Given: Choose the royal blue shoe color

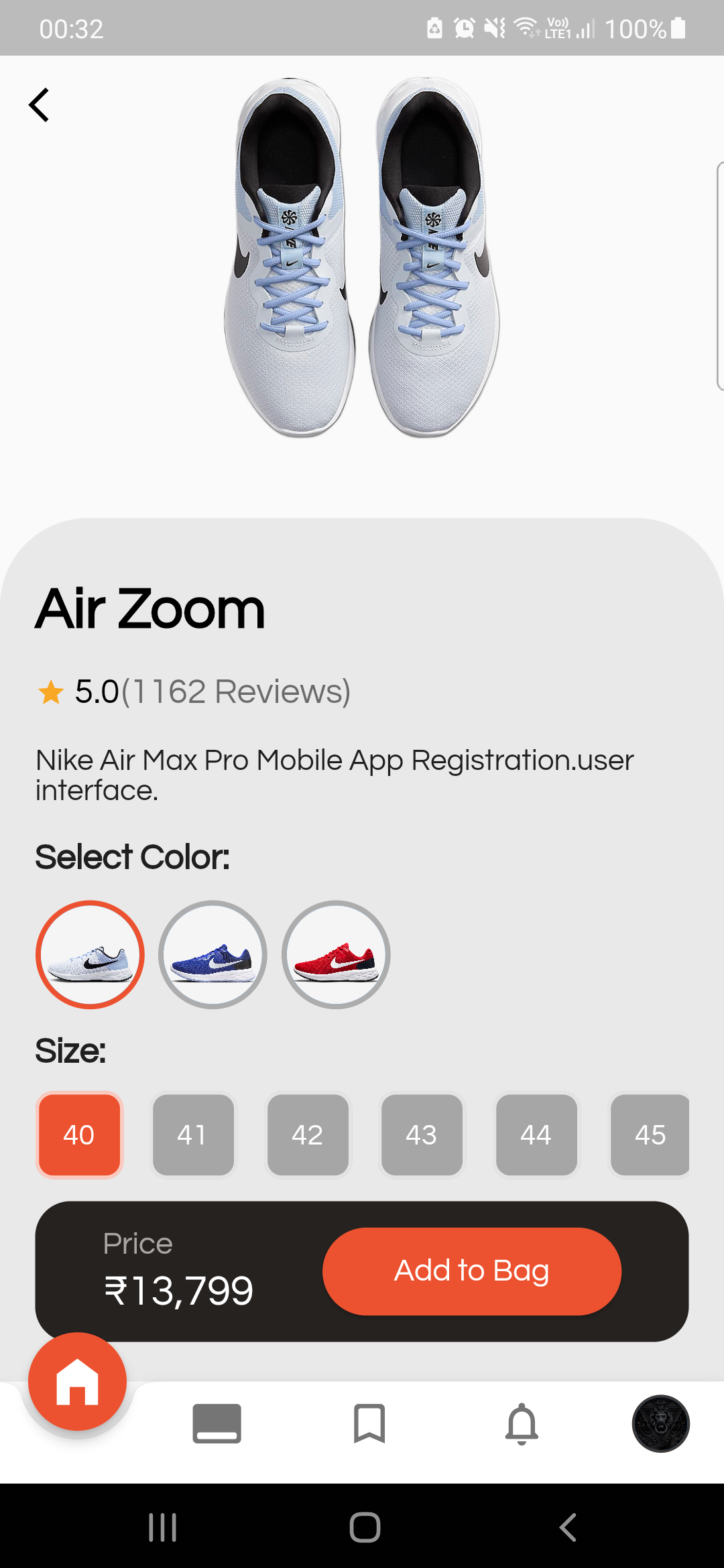Looking at the screenshot, I should coord(213,954).
